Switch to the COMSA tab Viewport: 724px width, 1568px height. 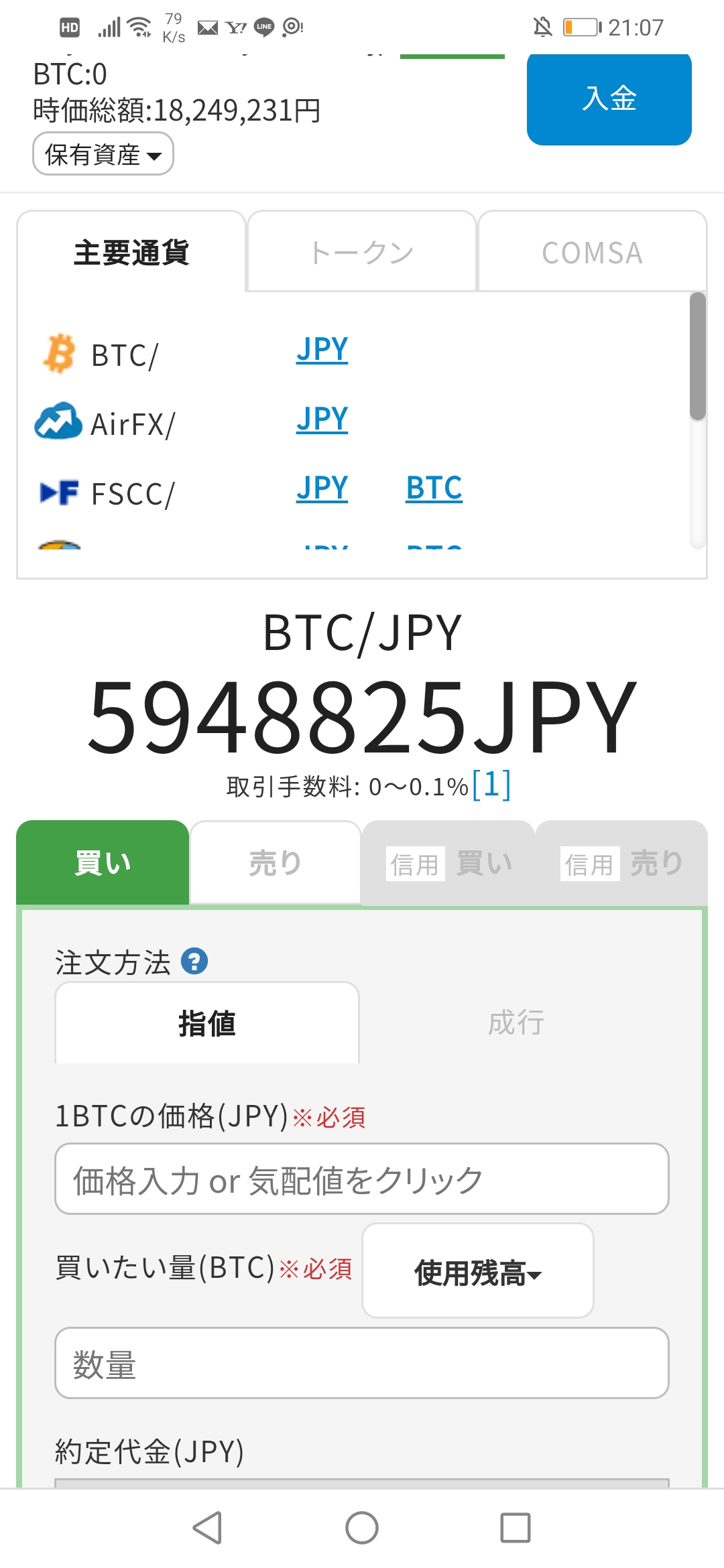click(x=593, y=252)
